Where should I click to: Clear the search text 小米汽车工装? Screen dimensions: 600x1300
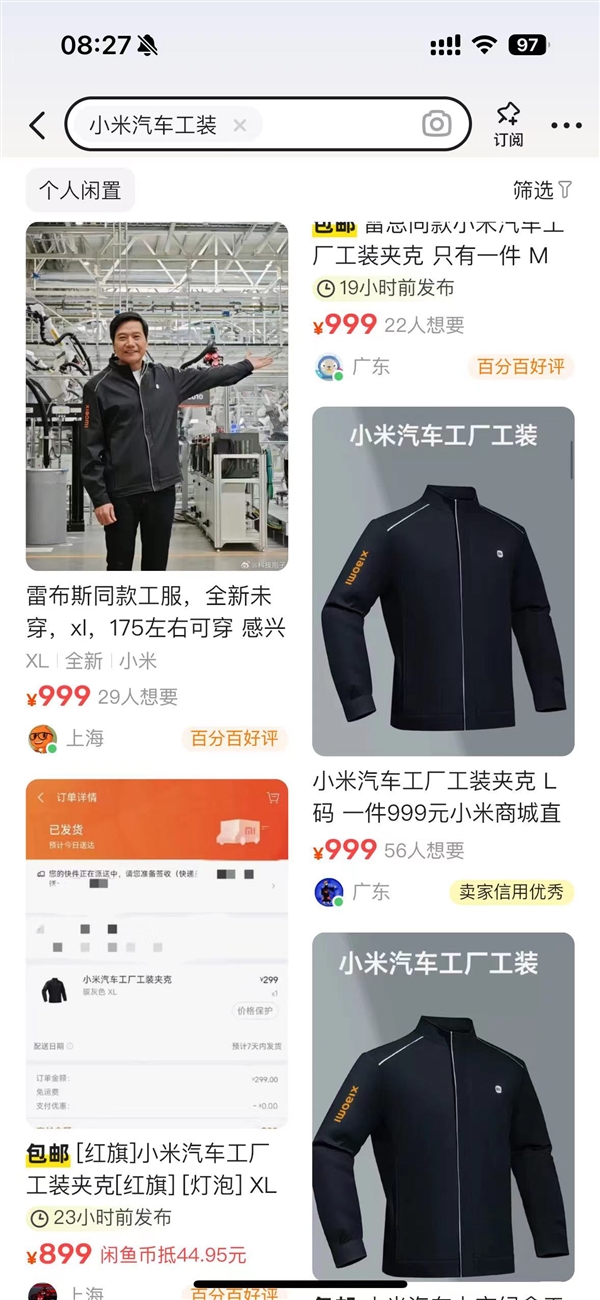(x=239, y=125)
